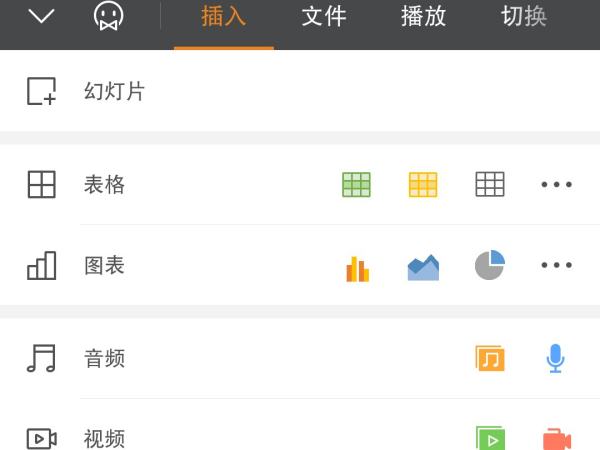This screenshot has width=600, height=450.
Task: Open the assistant face icon
Action: click(x=108, y=16)
